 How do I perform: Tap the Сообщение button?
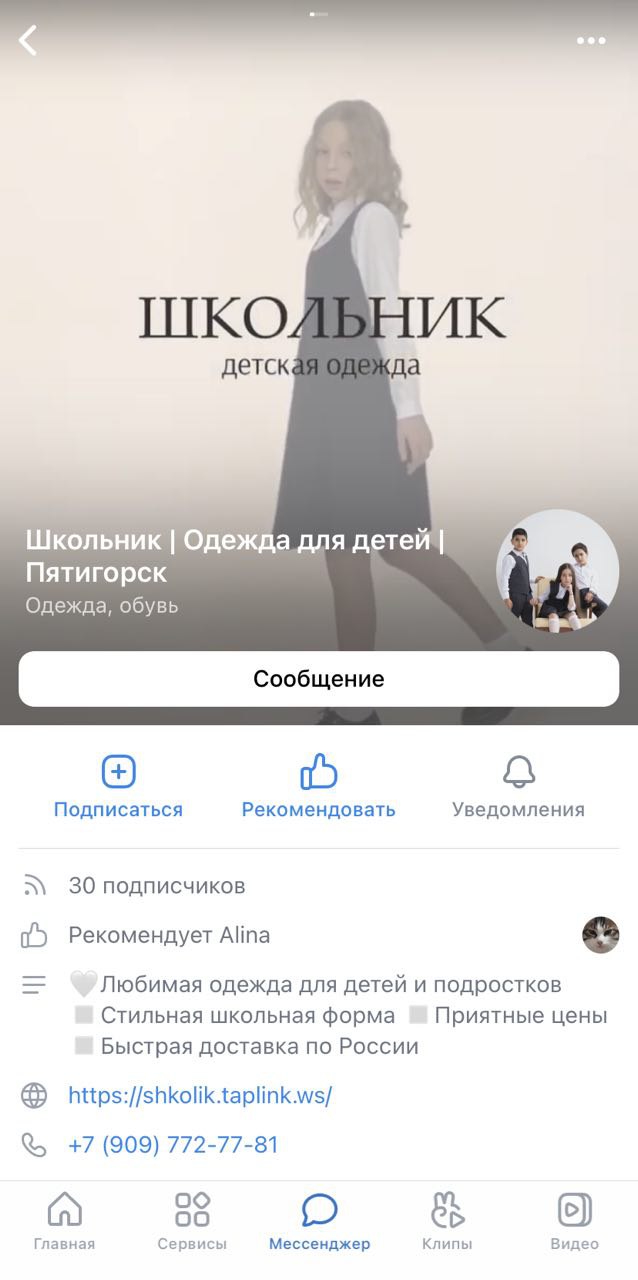pos(318,679)
